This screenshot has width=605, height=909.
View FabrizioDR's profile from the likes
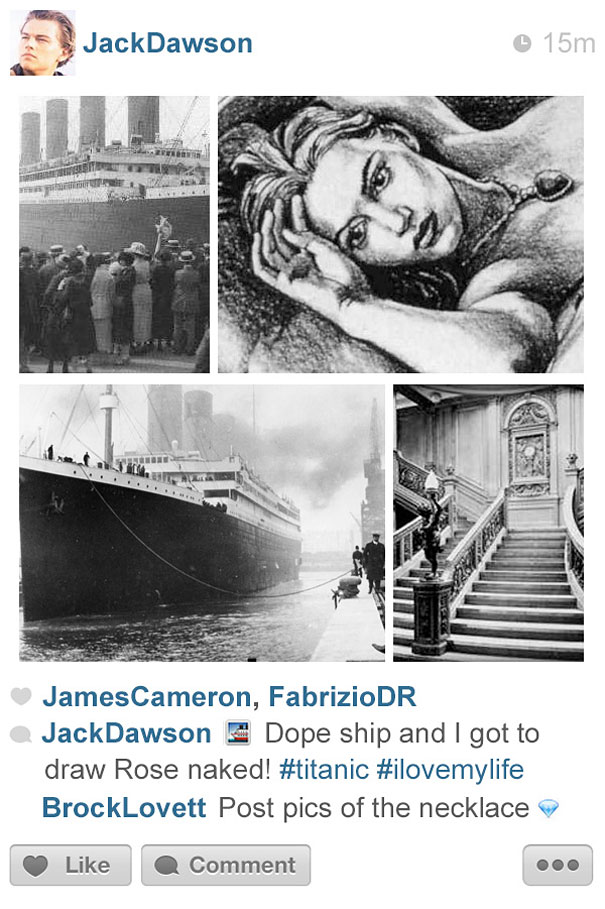[342, 697]
